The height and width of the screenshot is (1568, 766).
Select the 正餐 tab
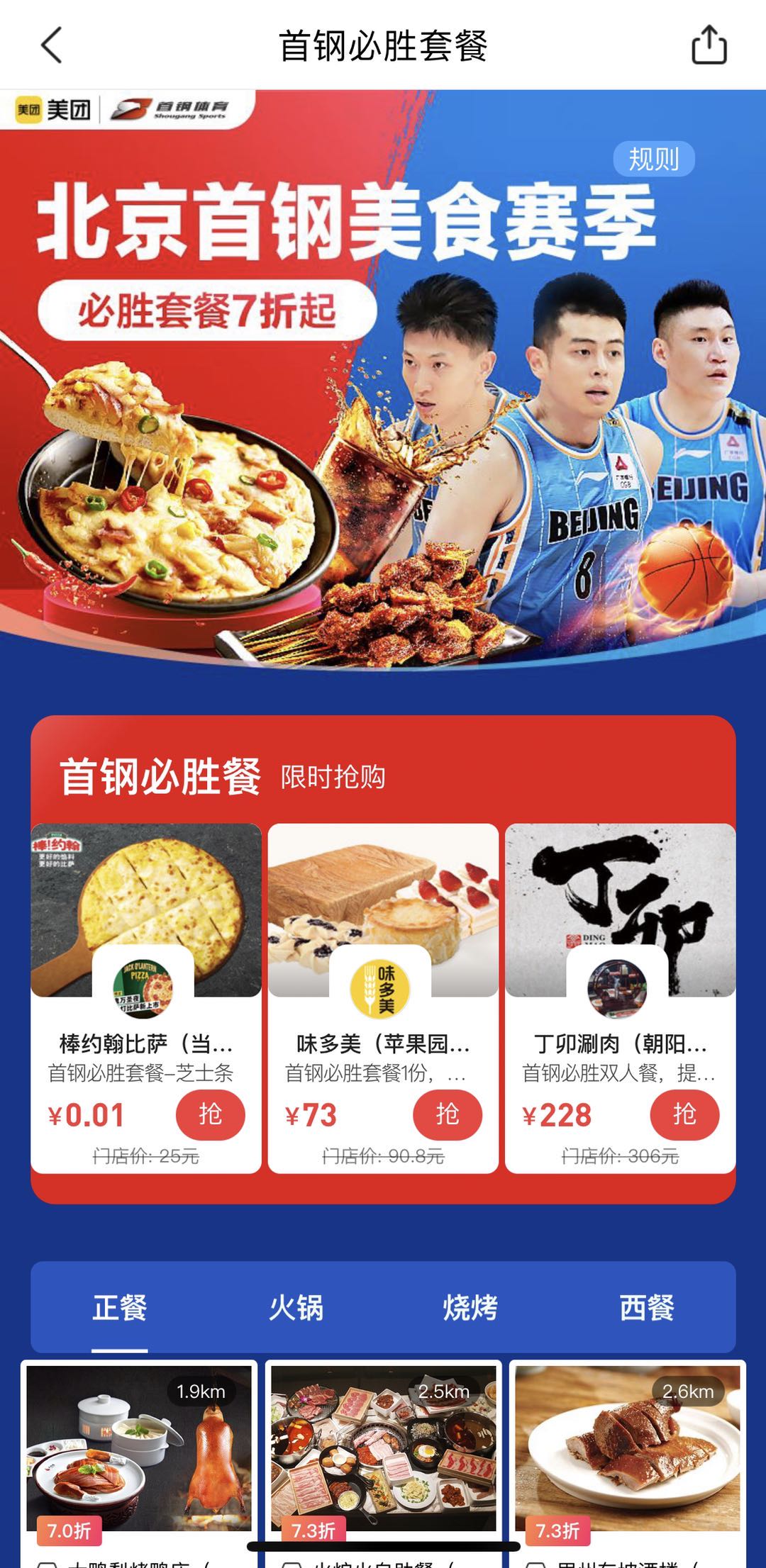pyautogui.click(x=119, y=1307)
